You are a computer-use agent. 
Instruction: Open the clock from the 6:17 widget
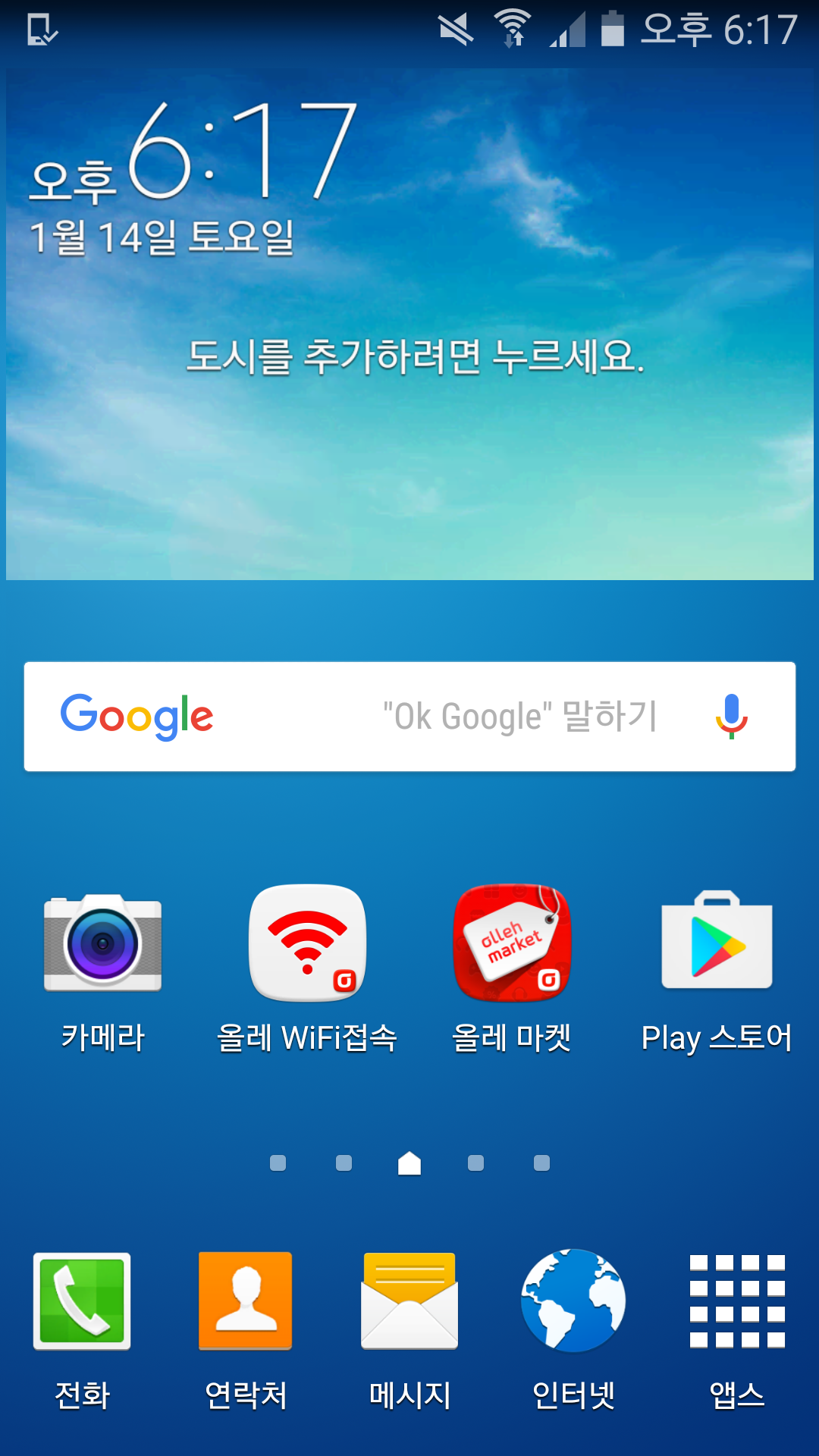[227, 152]
